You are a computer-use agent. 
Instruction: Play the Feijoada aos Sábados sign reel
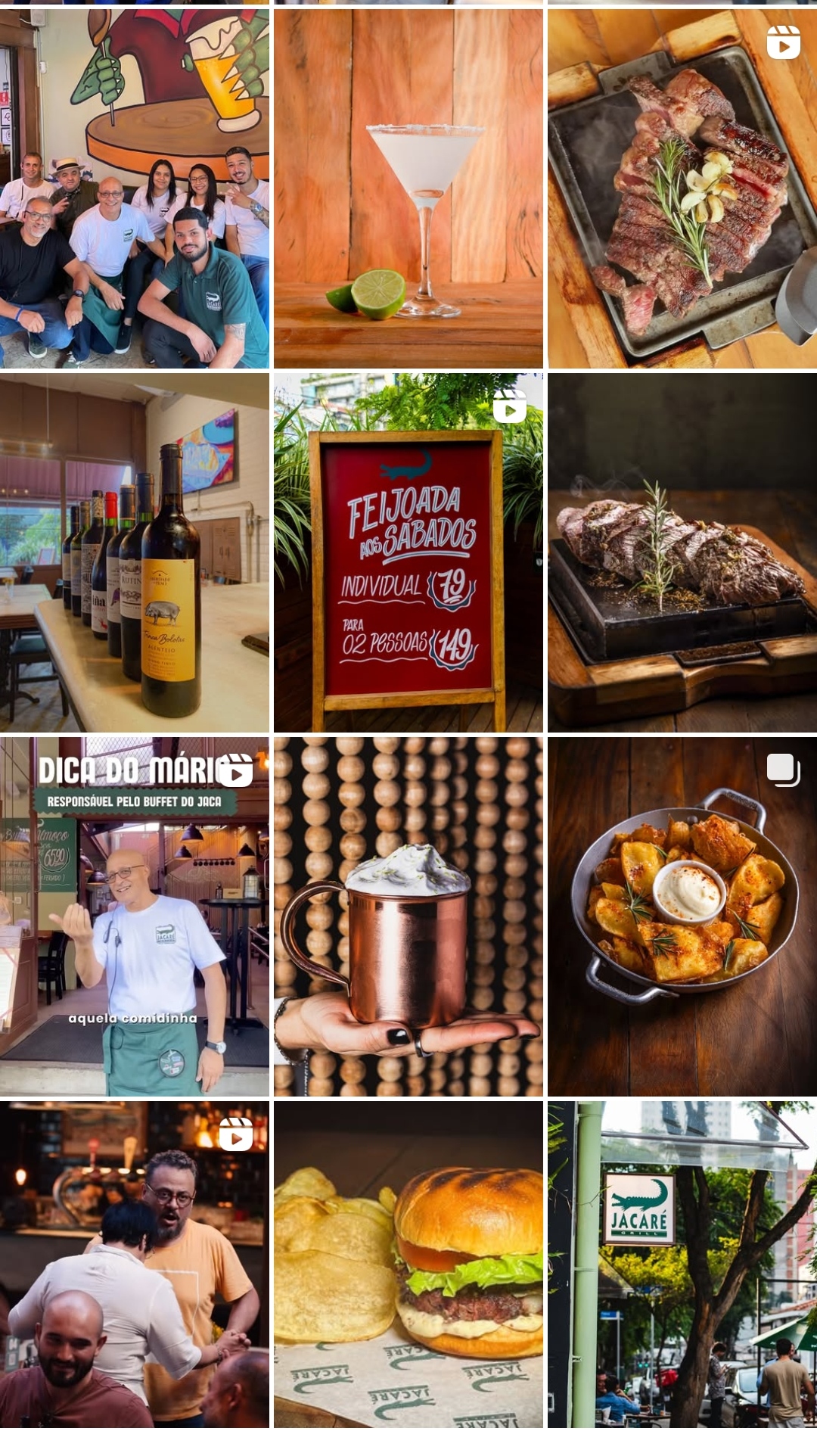[x=408, y=552]
